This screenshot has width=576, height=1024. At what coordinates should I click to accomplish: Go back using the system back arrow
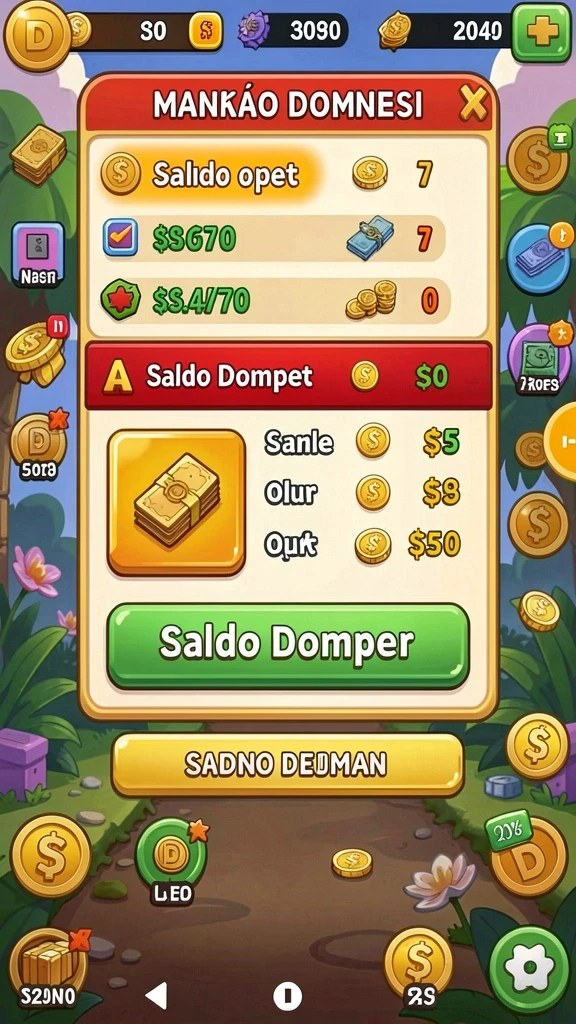coord(156,995)
